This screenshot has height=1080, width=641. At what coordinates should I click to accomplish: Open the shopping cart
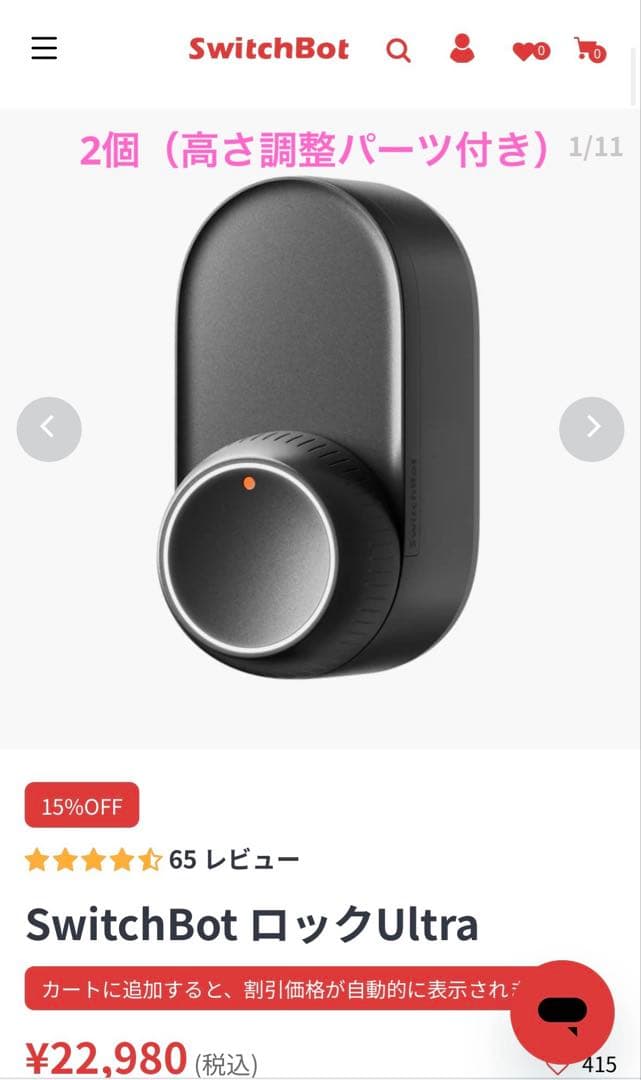(589, 50)
